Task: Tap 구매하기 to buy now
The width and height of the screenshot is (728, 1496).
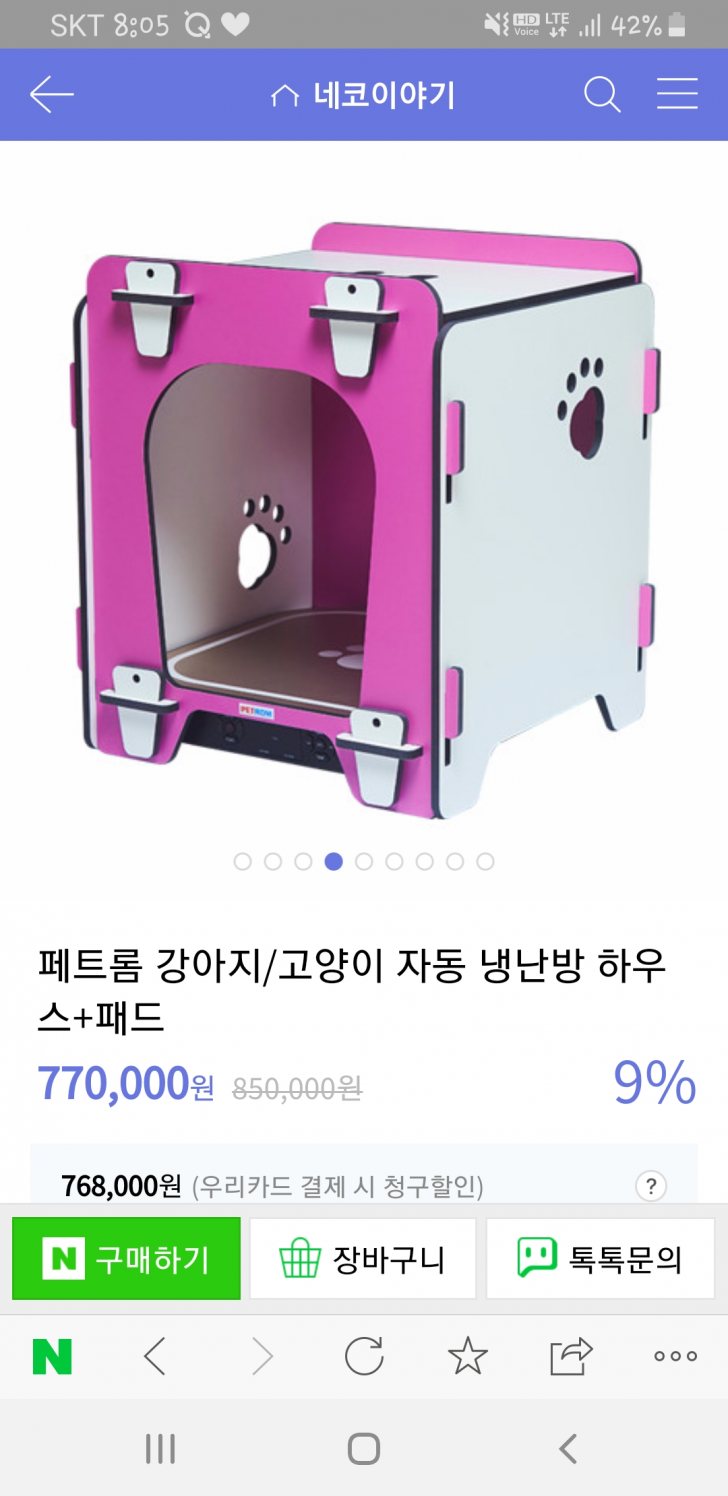Action: click(x=127, y=1258)
